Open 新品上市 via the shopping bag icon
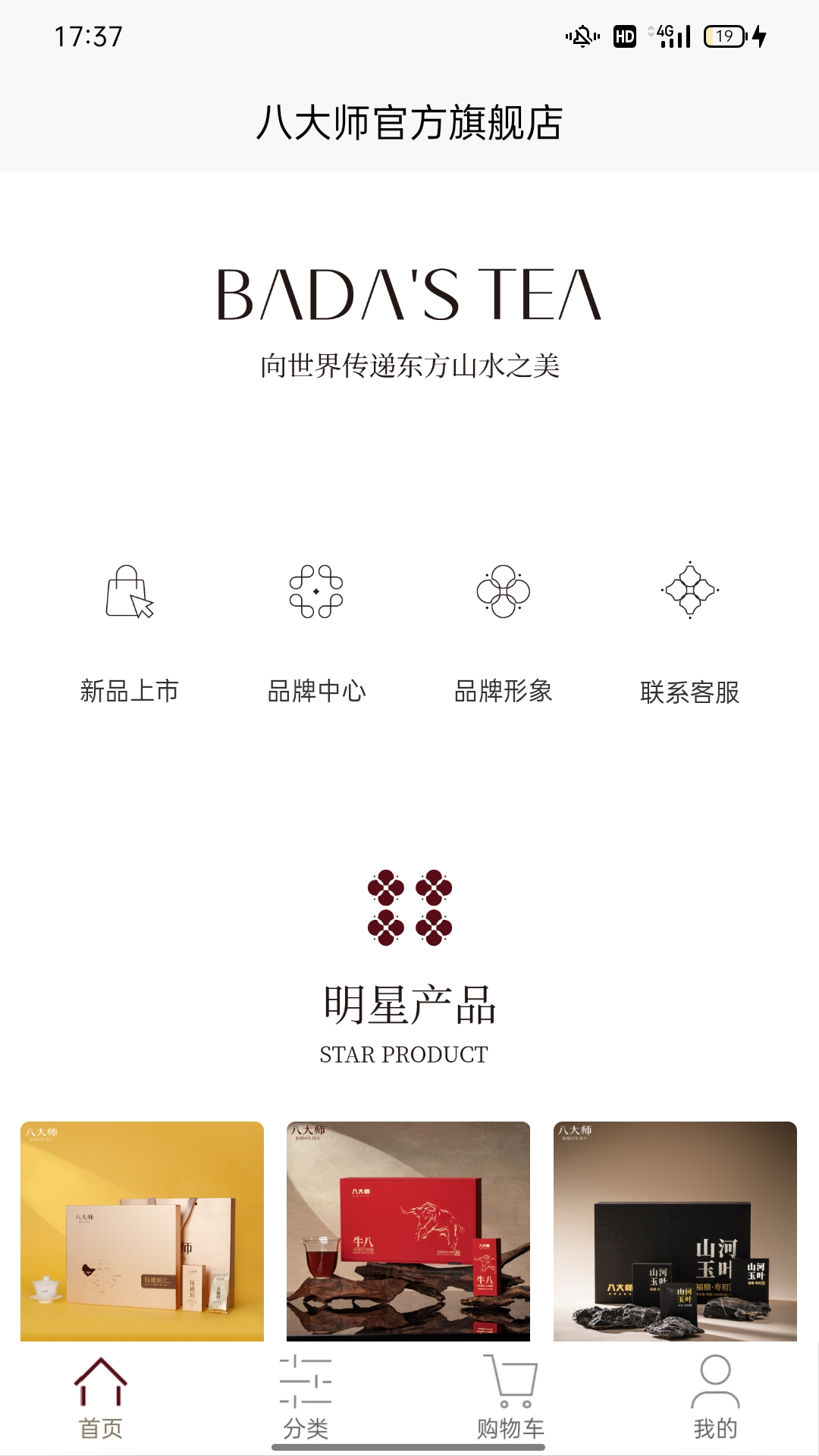Screen dimensions: 819x1456 coord(130,596)
